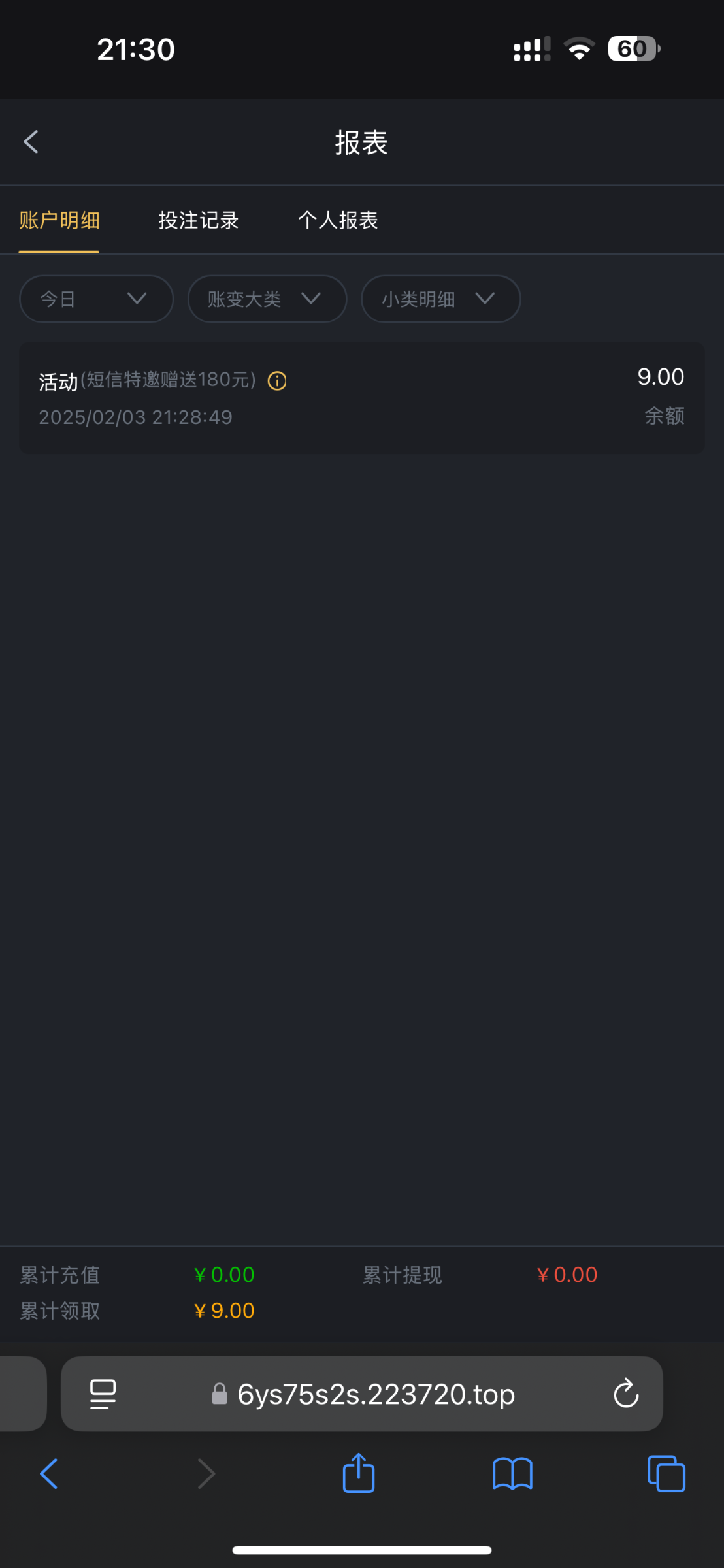Image resolution: width=724 pixels, height=1568 pixels.
Task: Tap the info icon beside 短信特邀赠送180元
Action: pos(277,381)
